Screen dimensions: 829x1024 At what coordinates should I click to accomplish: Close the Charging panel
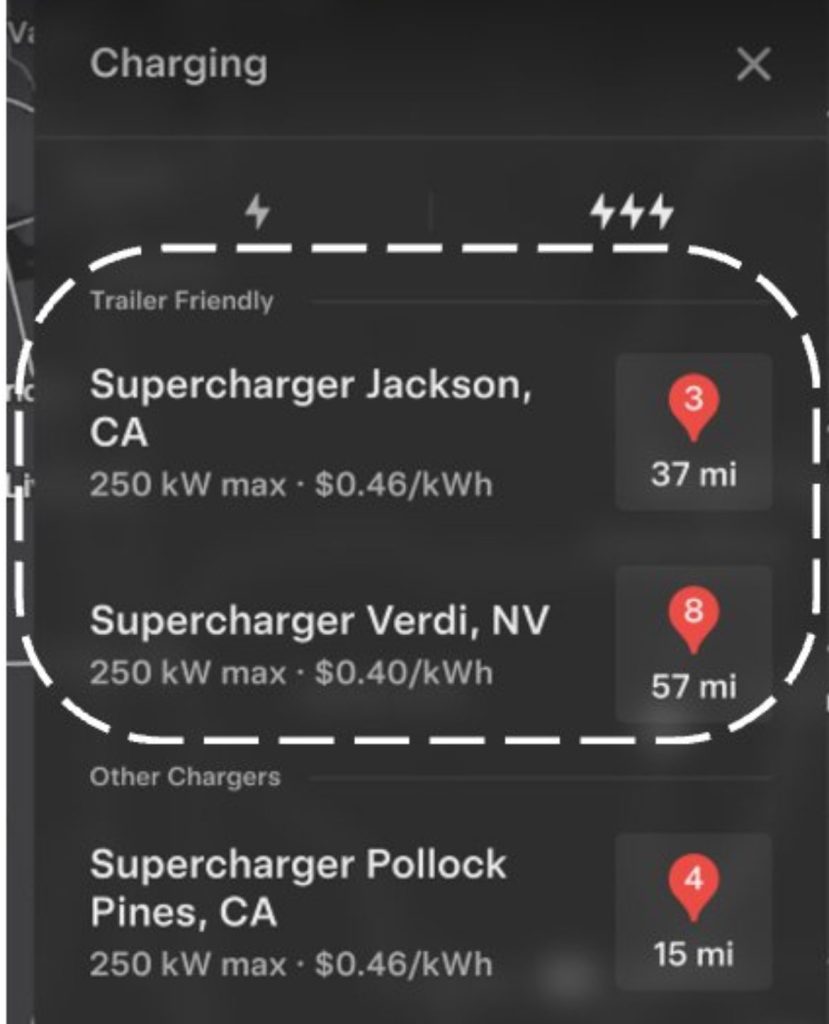[753, 66]
